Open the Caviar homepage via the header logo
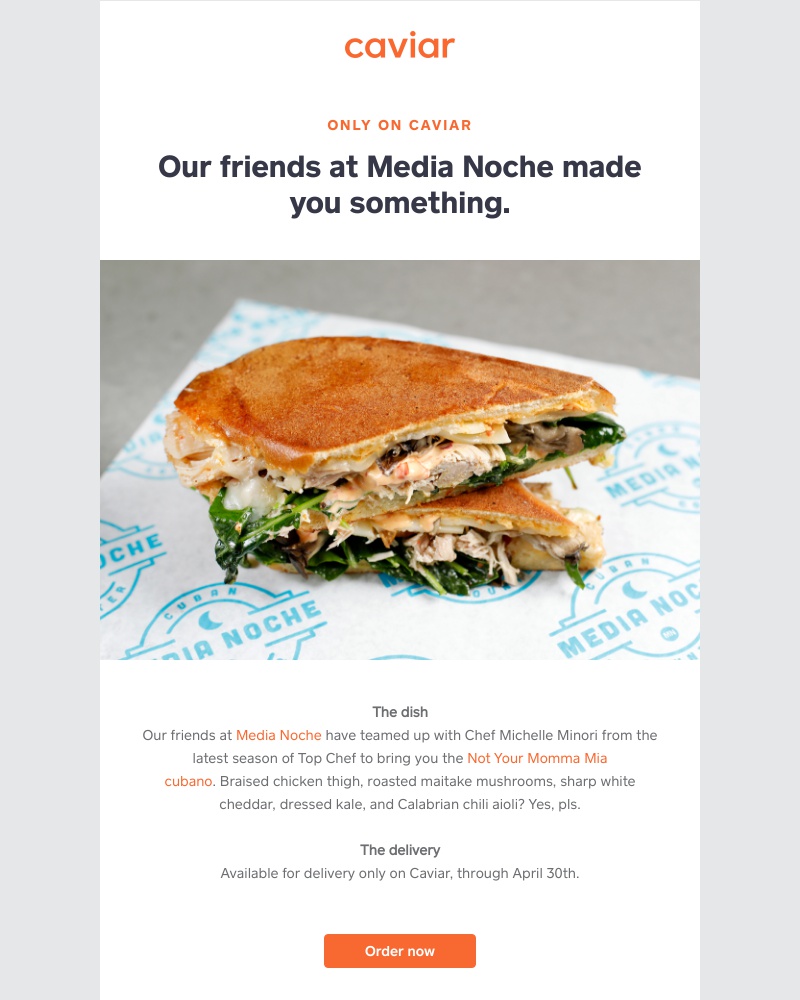Image resolution: width=800 pixels, height=1000 pixels. click(x=399, y=45)
